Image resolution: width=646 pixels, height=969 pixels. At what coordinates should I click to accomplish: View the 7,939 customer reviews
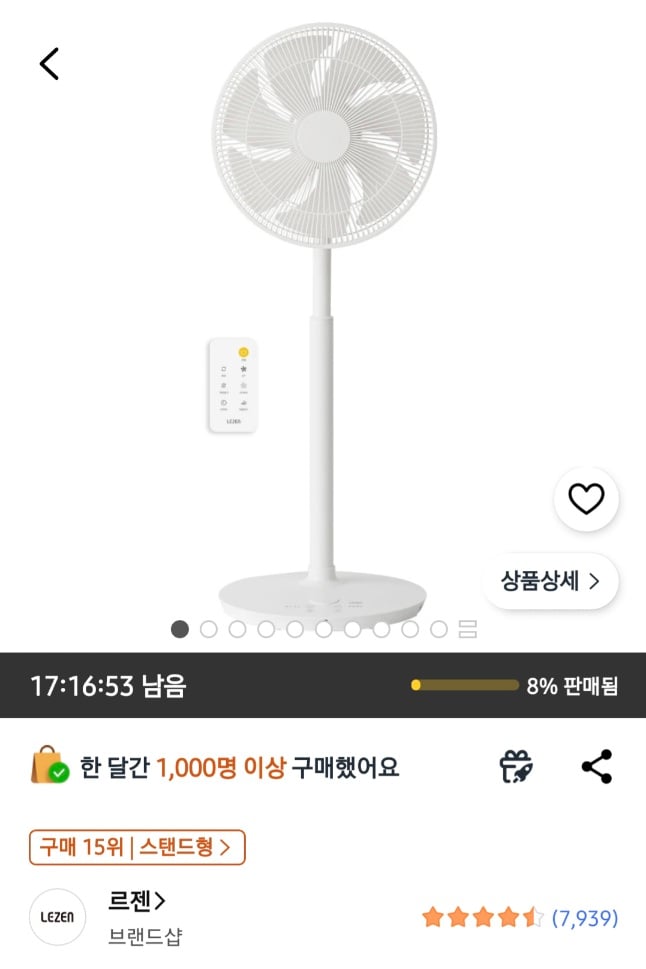(x=584, y=917)
